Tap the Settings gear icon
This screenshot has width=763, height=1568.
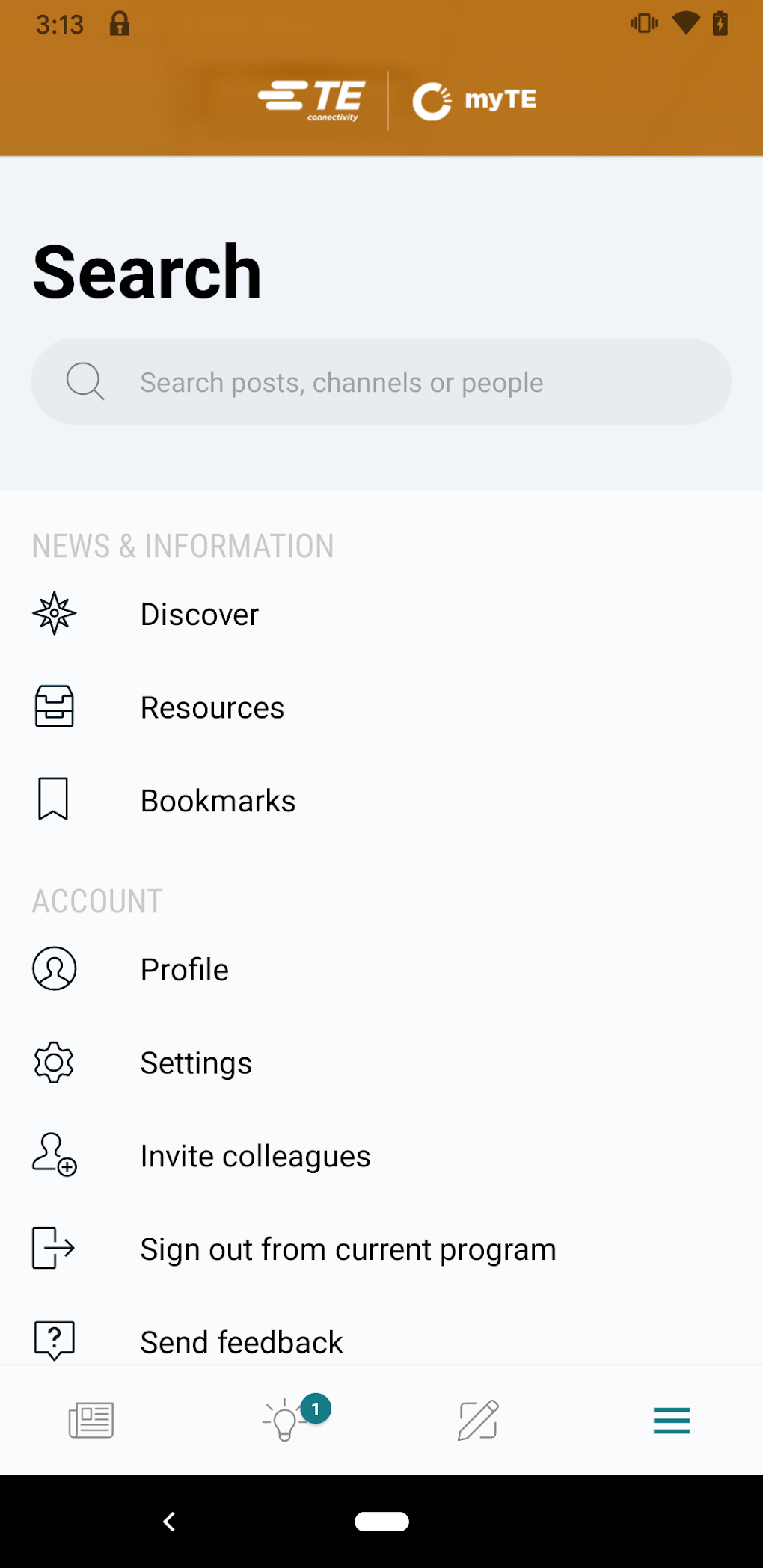coord(54,1062)
